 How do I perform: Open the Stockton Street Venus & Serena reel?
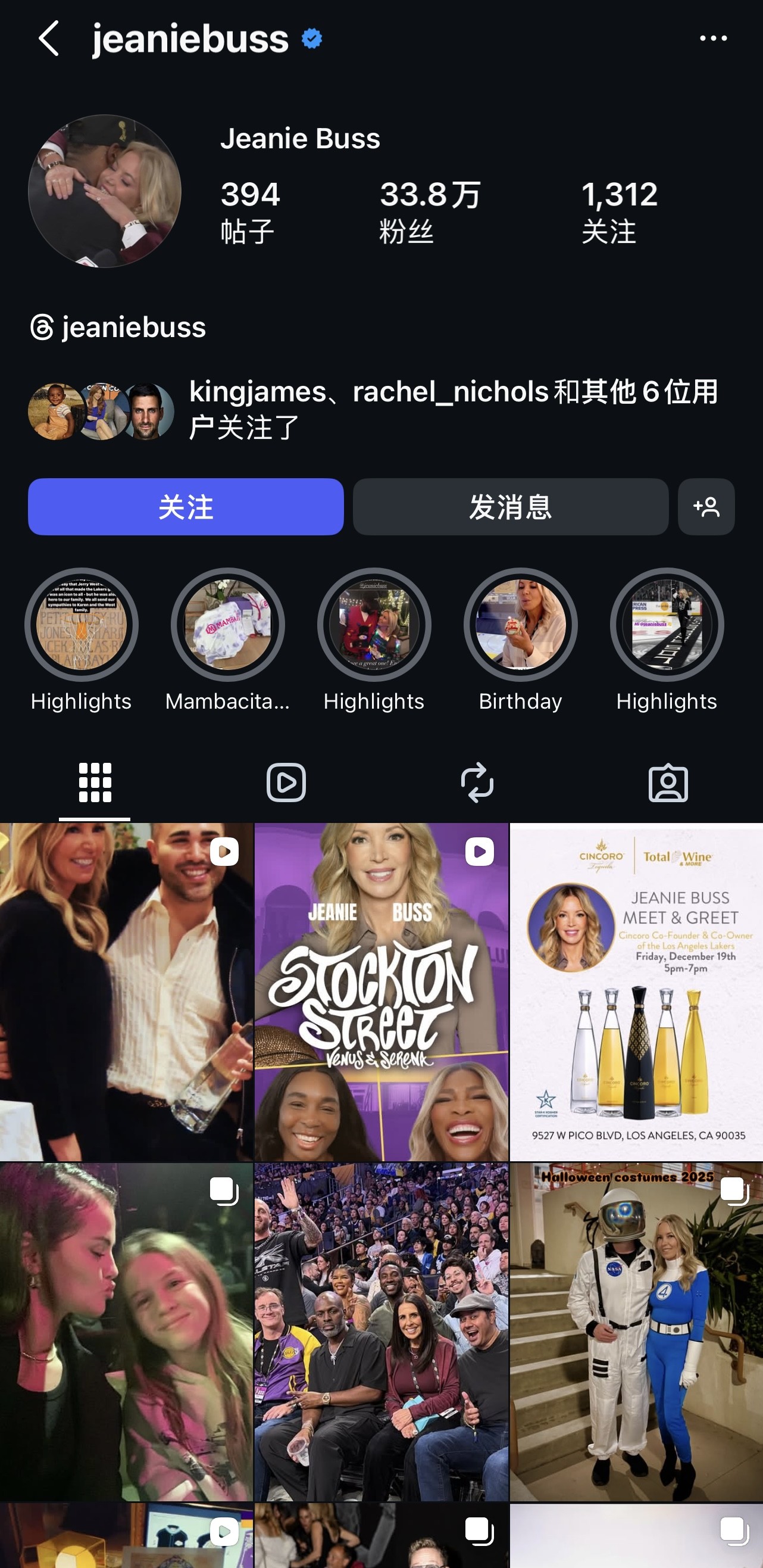click(381, 992)
